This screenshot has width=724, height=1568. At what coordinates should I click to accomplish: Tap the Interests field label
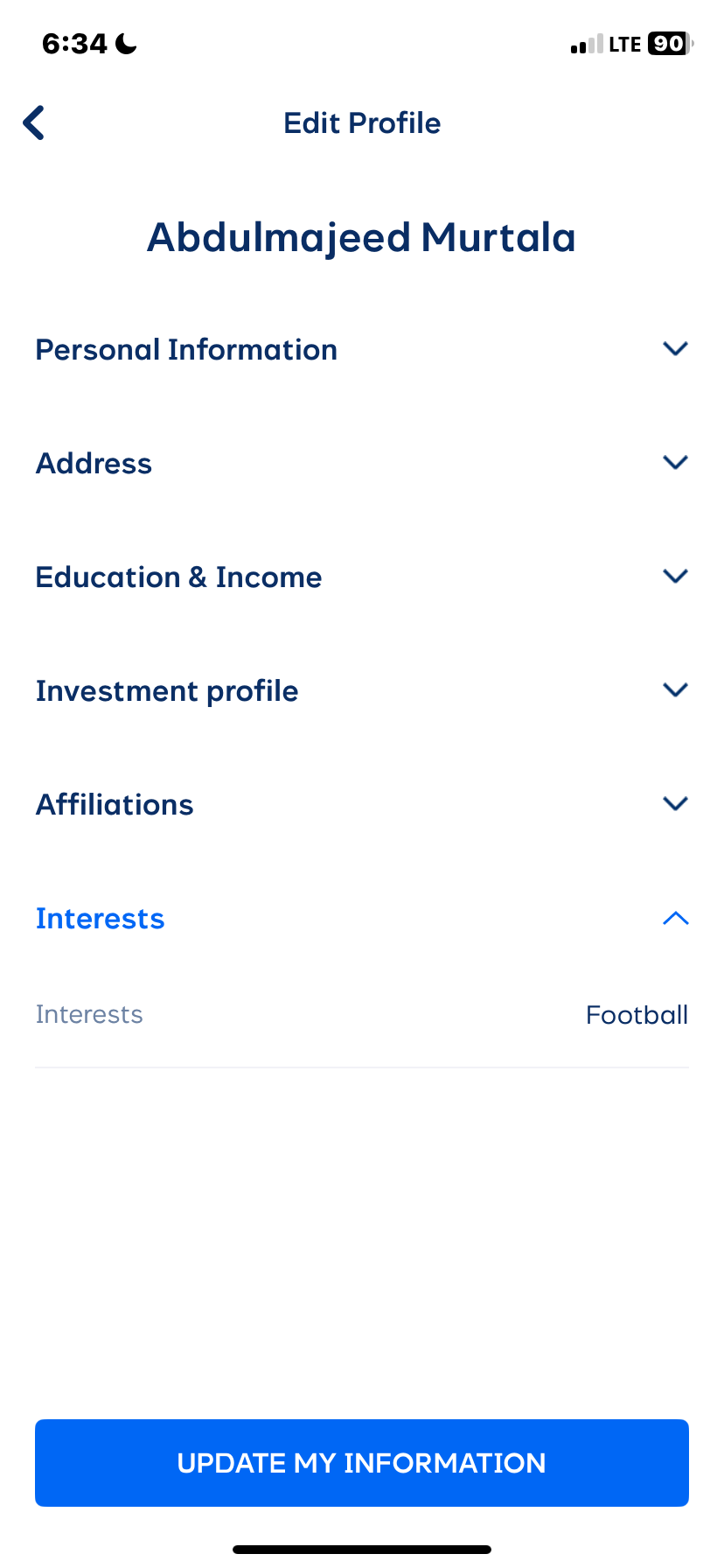[x=88, y=1014]
